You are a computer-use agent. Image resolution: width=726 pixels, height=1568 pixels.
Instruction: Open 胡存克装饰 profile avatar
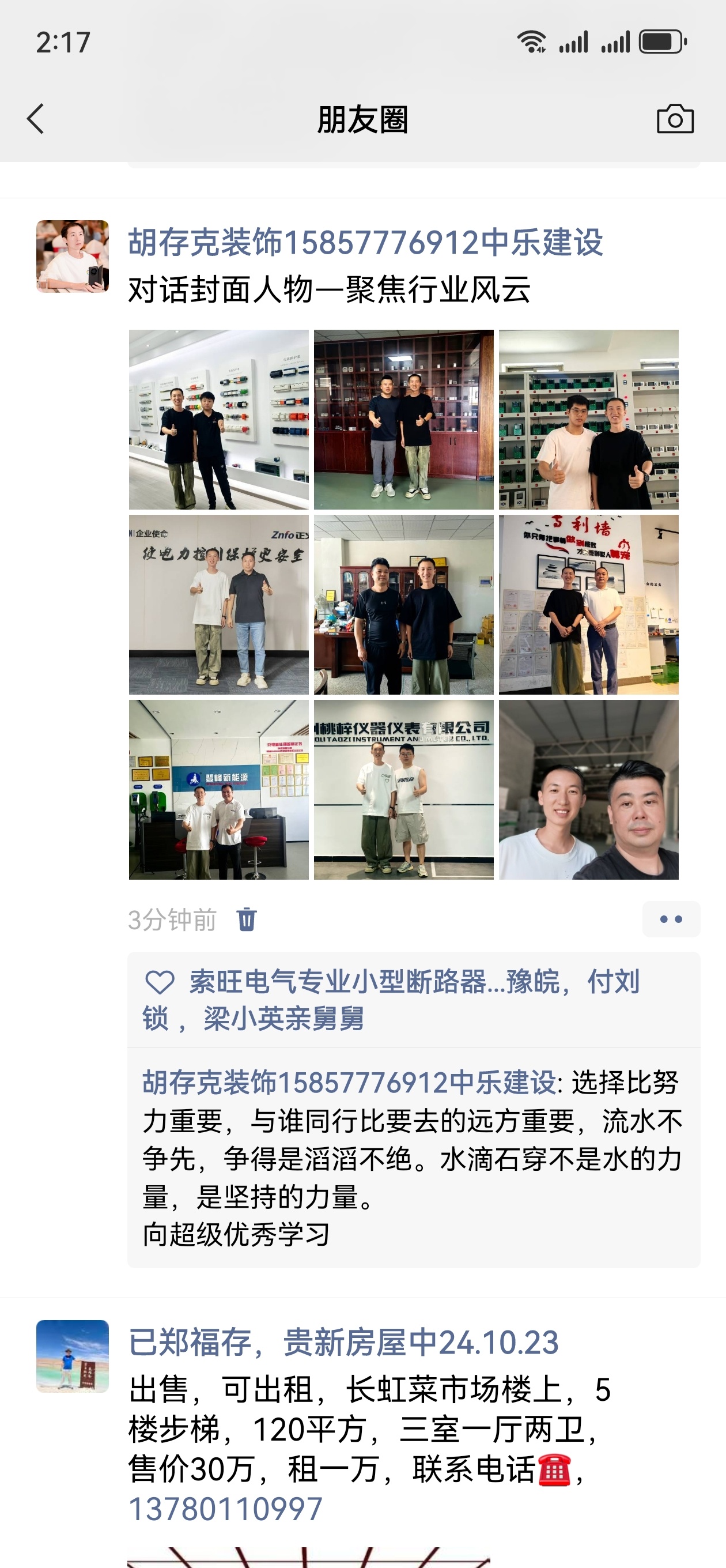(x=73, y=257)
